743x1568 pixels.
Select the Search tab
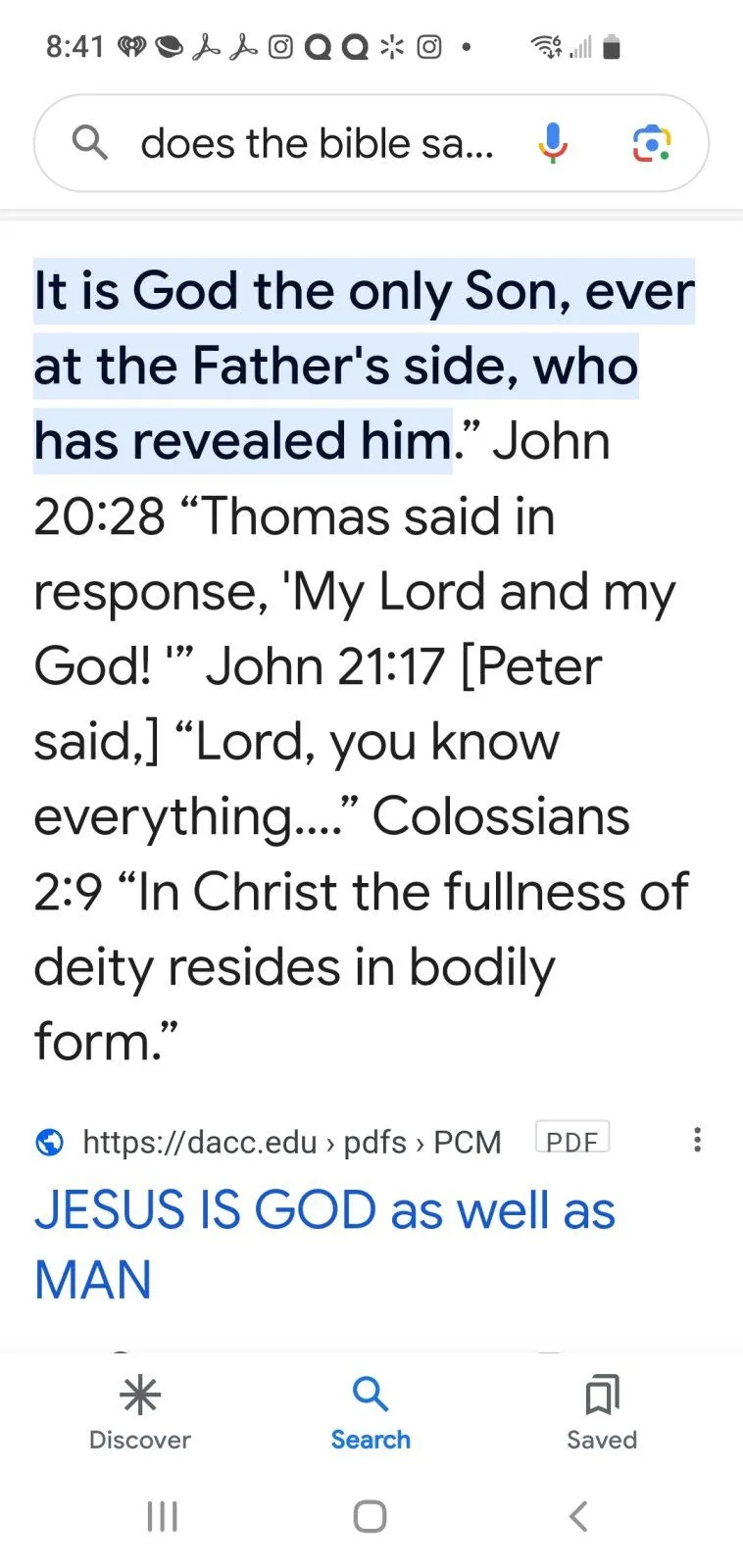point(371,1412)
